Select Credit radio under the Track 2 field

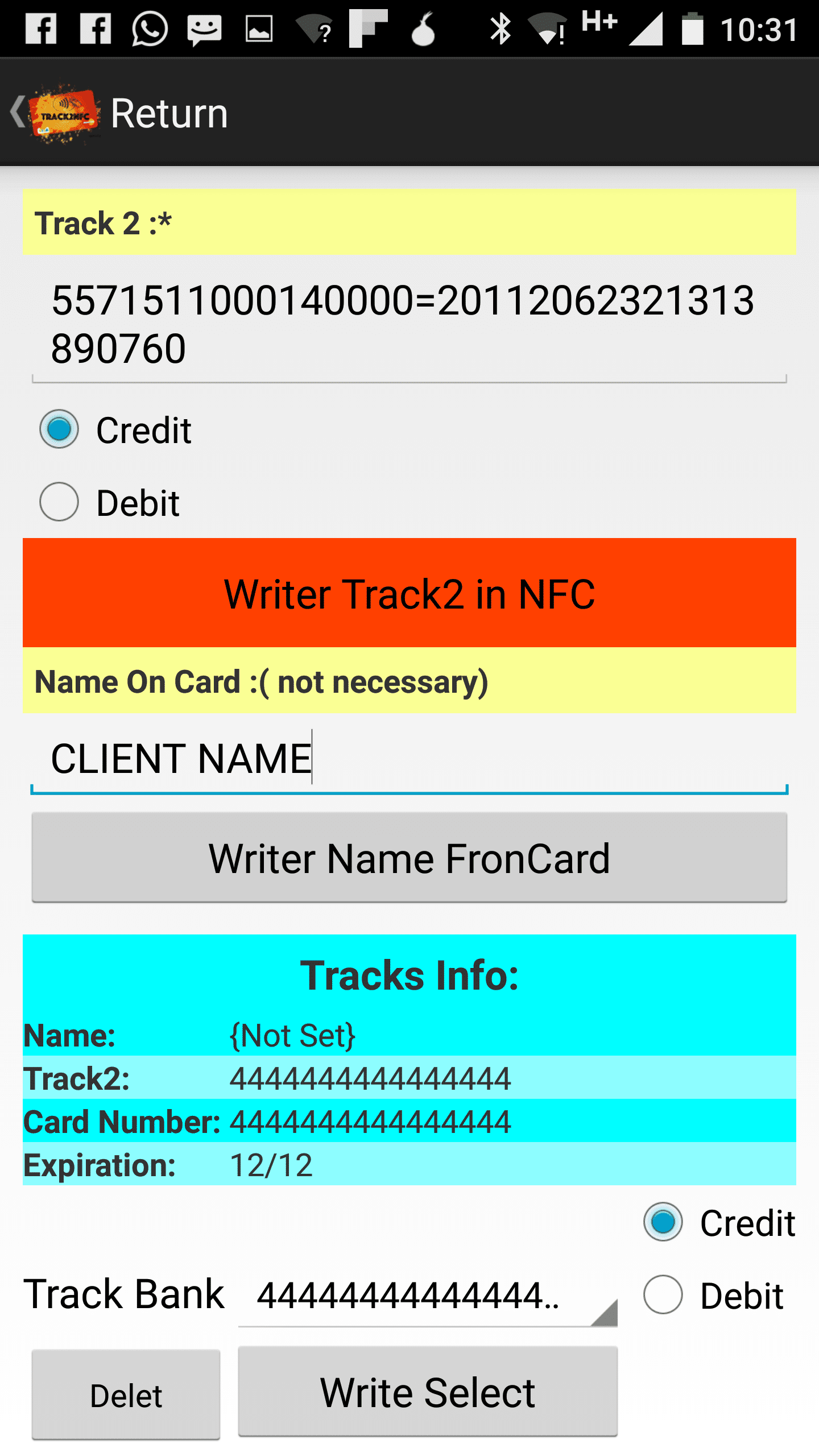point(59,429)
